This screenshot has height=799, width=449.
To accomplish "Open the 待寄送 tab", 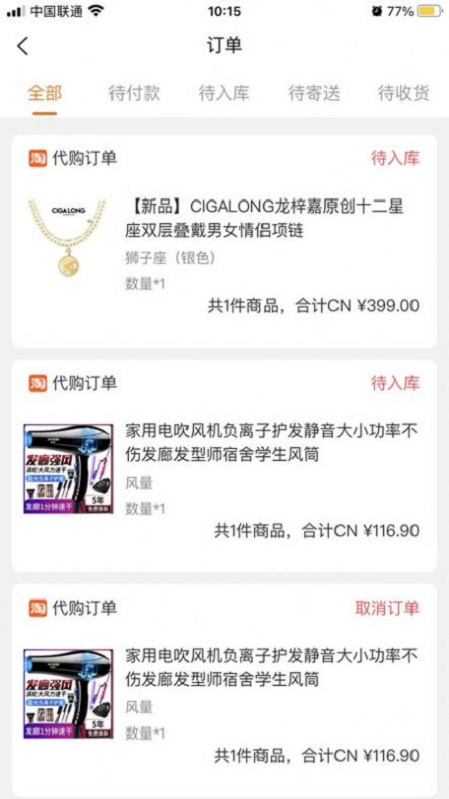I will tap(314, 93).
